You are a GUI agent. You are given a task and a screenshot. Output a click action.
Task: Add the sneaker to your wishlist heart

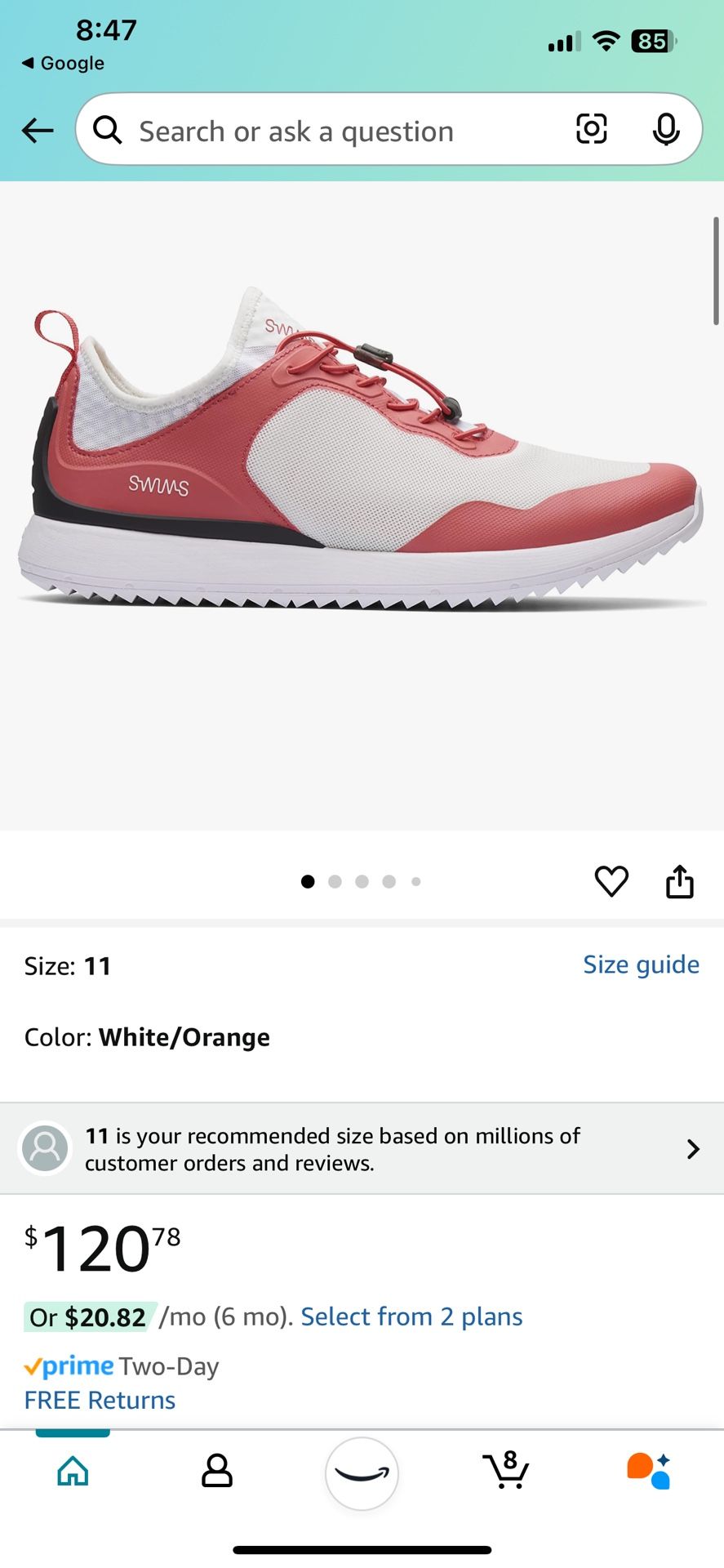click(611, 881)
